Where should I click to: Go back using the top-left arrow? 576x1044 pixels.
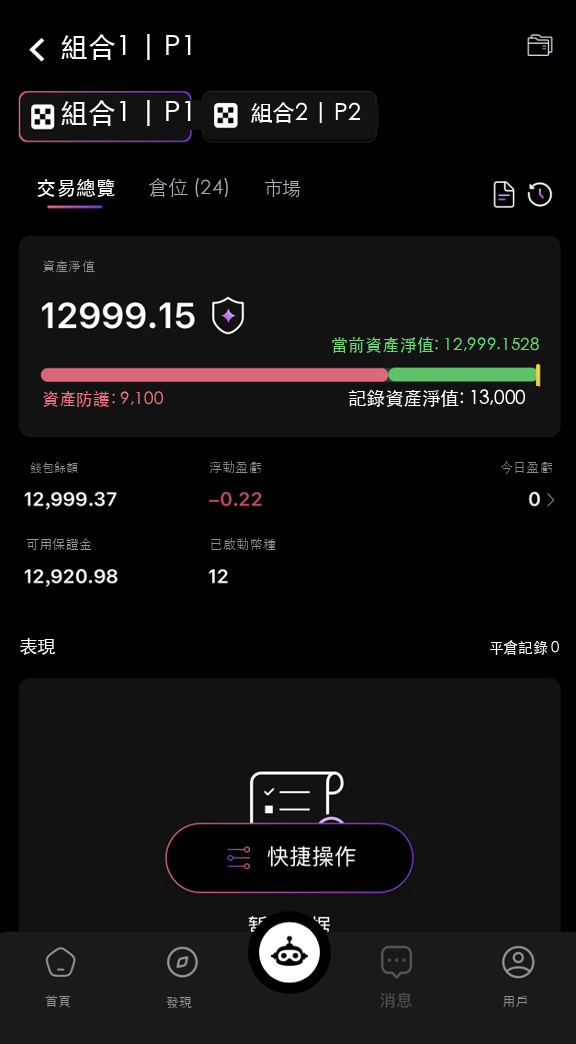pyautogui.click(x=37, y=49)
